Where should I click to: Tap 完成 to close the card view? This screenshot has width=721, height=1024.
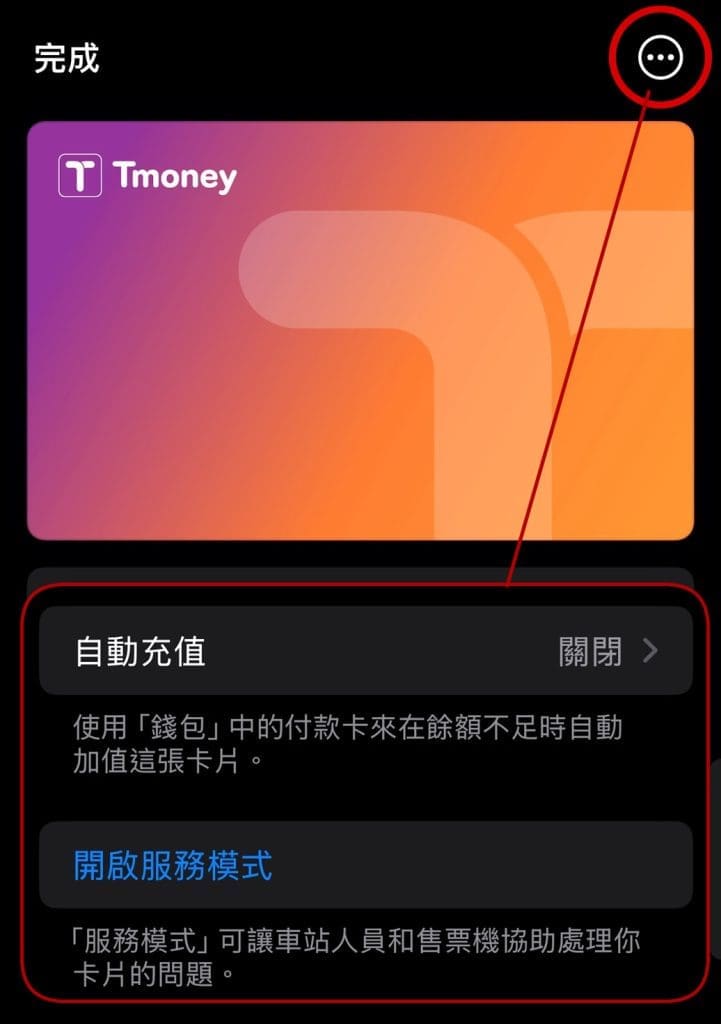coord(67,58)
